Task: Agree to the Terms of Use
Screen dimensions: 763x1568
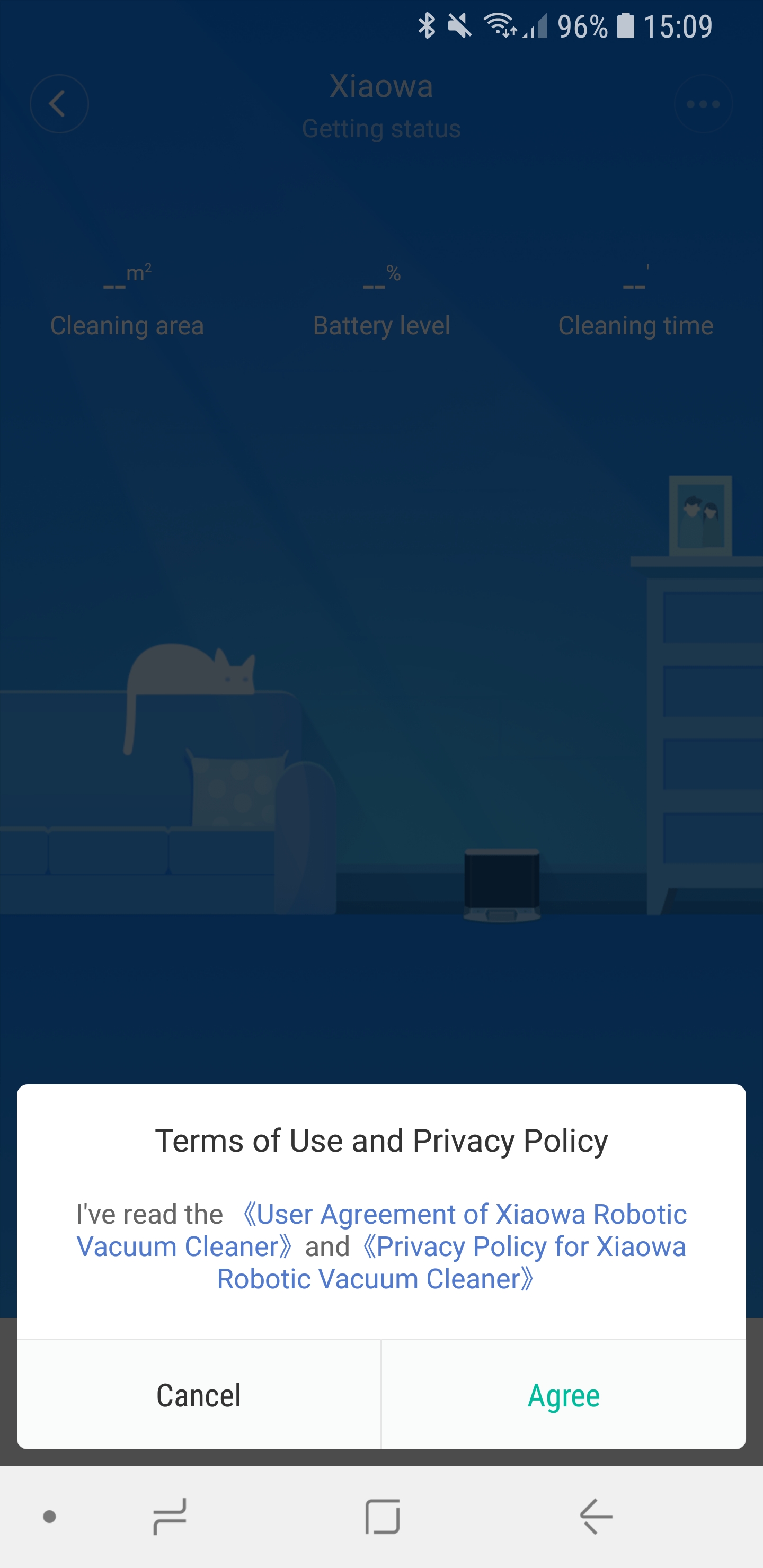Action: coord(563,1395)
